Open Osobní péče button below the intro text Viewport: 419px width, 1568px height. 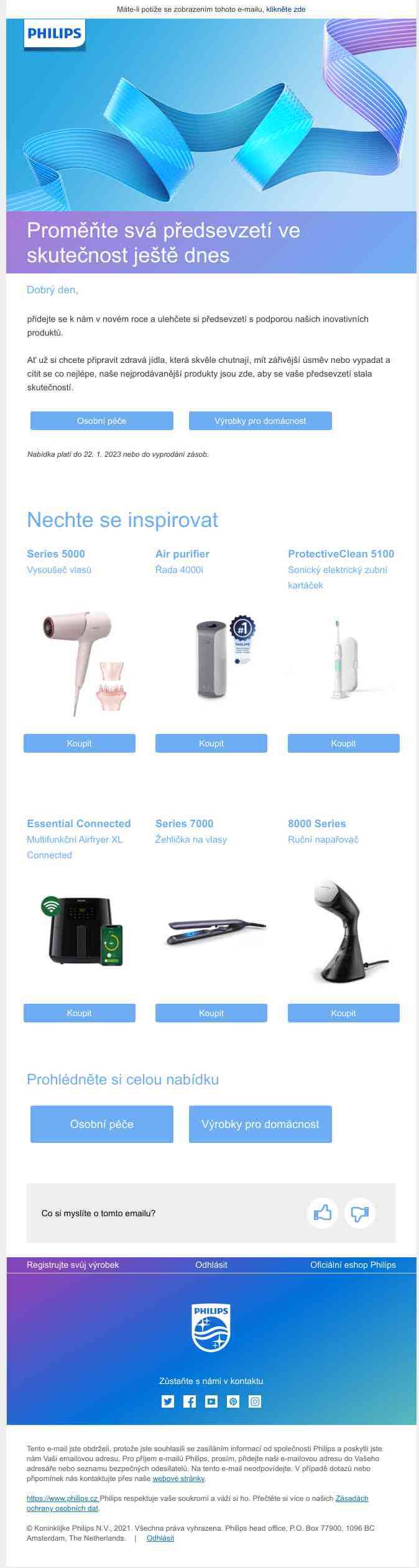[x=101, y=421]
